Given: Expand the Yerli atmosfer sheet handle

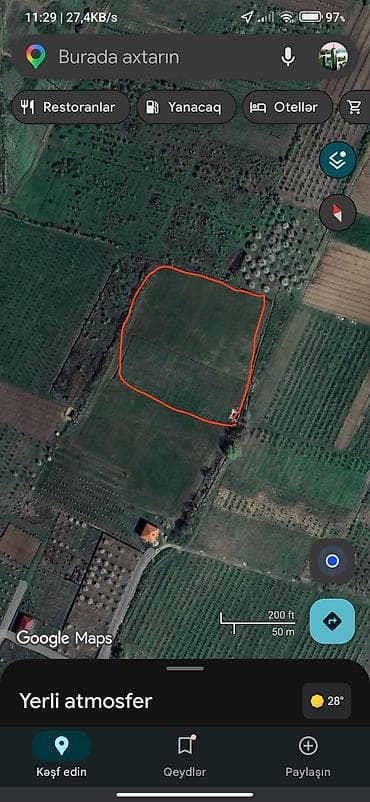Looking at the screenshot, I should tap(185, 668).
